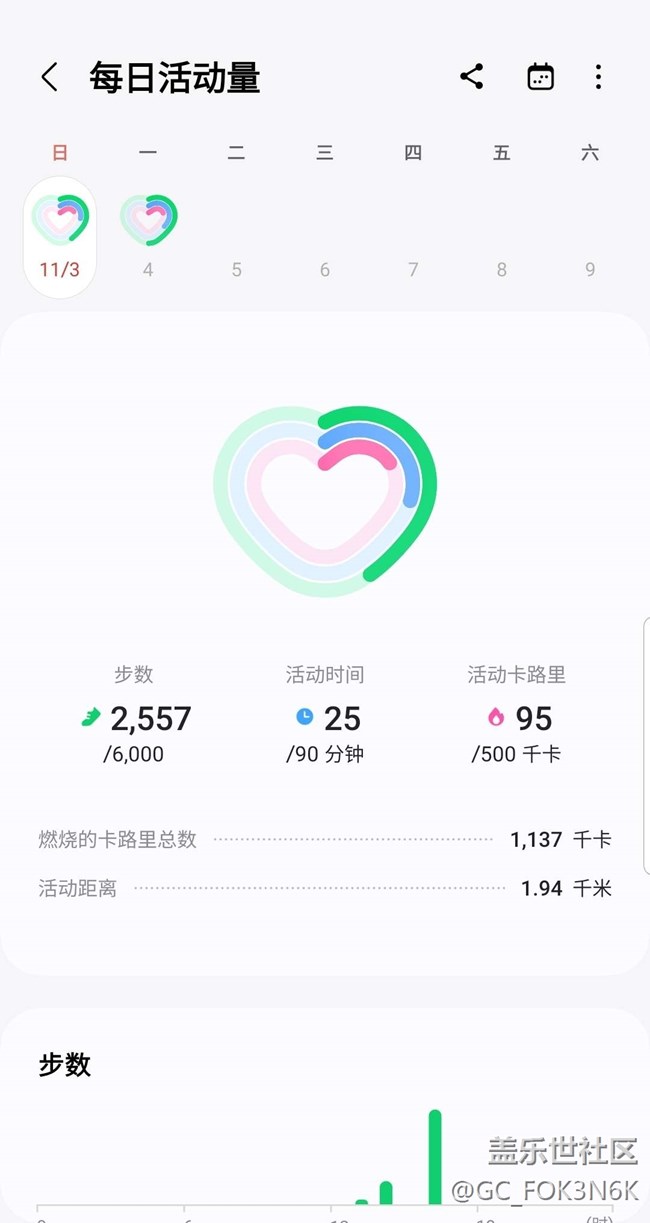The image size is (650, 1223).
Task: Select Sunday 11/3 in the week strip
Action: (60, 237)
